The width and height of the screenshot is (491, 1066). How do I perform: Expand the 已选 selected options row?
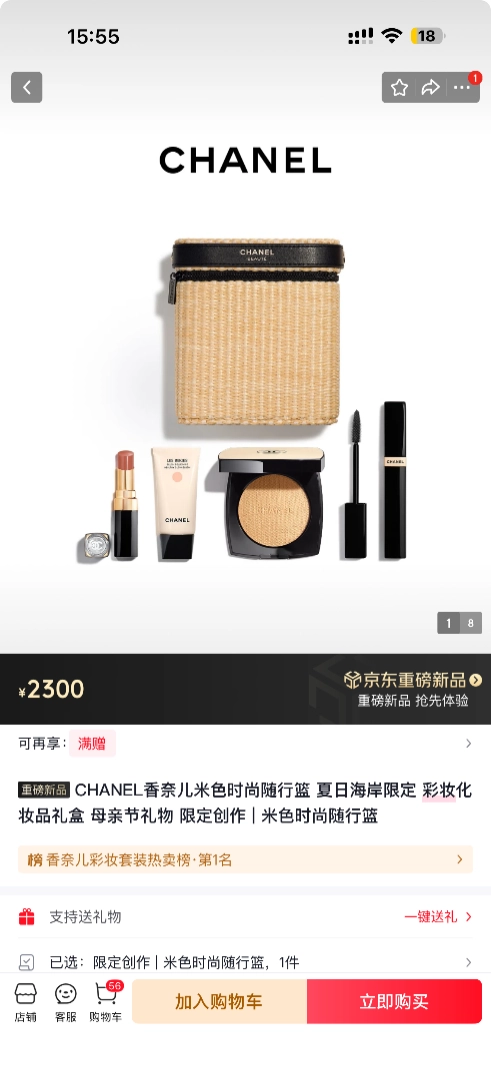(x=245, y=962)
